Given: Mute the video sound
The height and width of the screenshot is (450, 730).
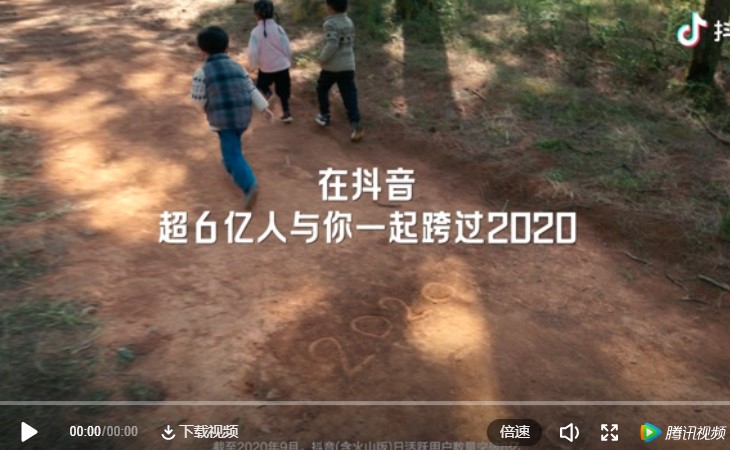Looking at the screenshot, I should [x=568, y=432].
